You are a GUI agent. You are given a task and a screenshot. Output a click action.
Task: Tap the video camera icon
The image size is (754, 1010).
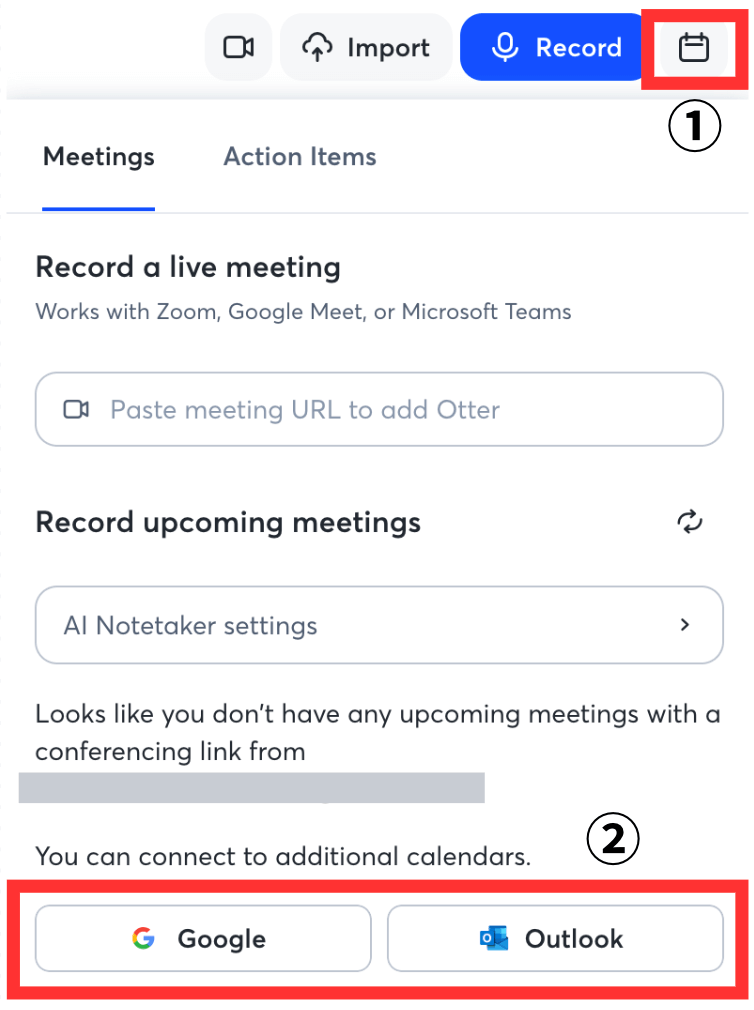[x=238, y=47]
